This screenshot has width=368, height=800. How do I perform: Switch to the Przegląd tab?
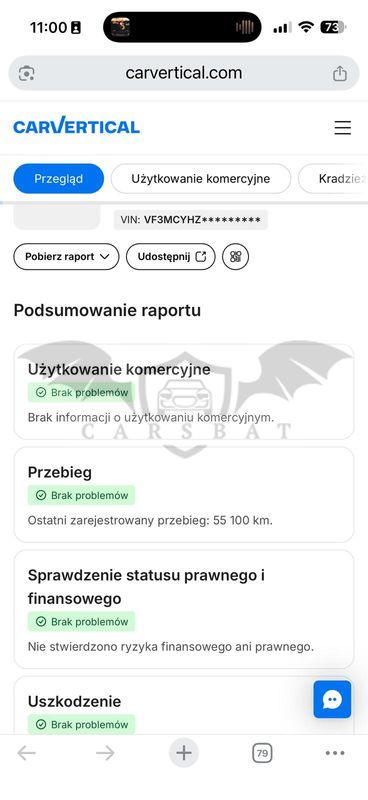coord(59,179)
